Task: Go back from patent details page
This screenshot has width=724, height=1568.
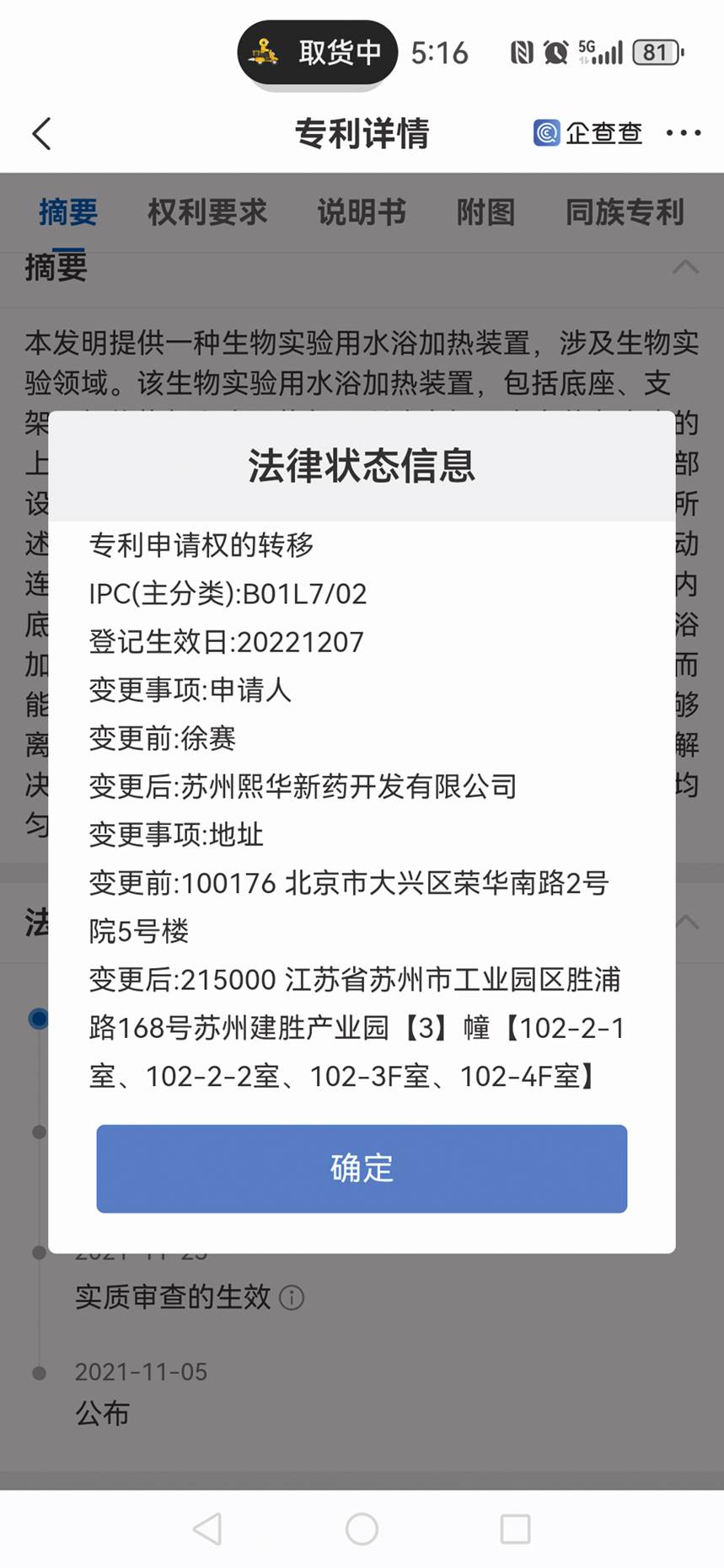Action: 42,133
